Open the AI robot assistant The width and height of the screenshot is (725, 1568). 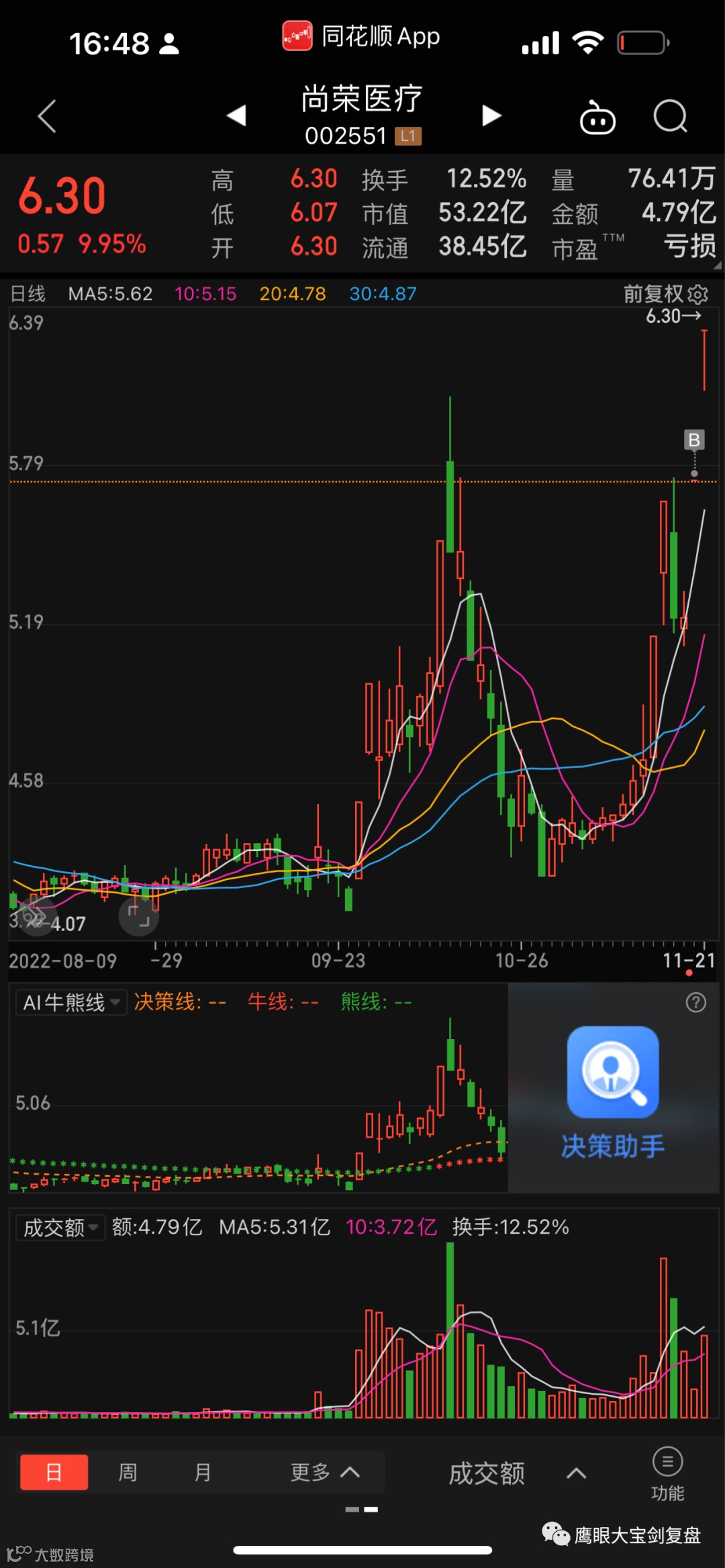coord(597,117)
